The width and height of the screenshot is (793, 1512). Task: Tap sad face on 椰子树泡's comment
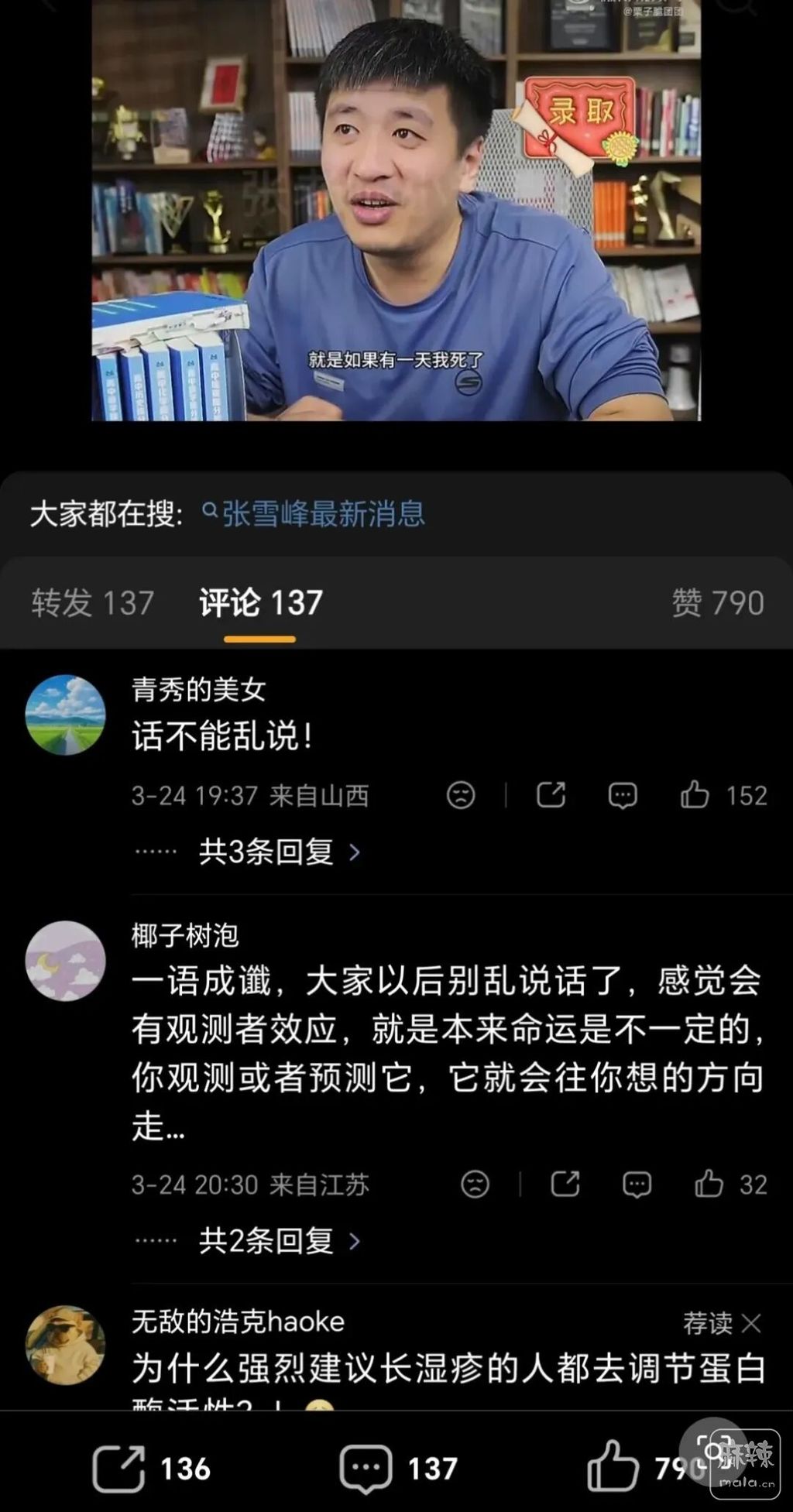[475, 1185]
